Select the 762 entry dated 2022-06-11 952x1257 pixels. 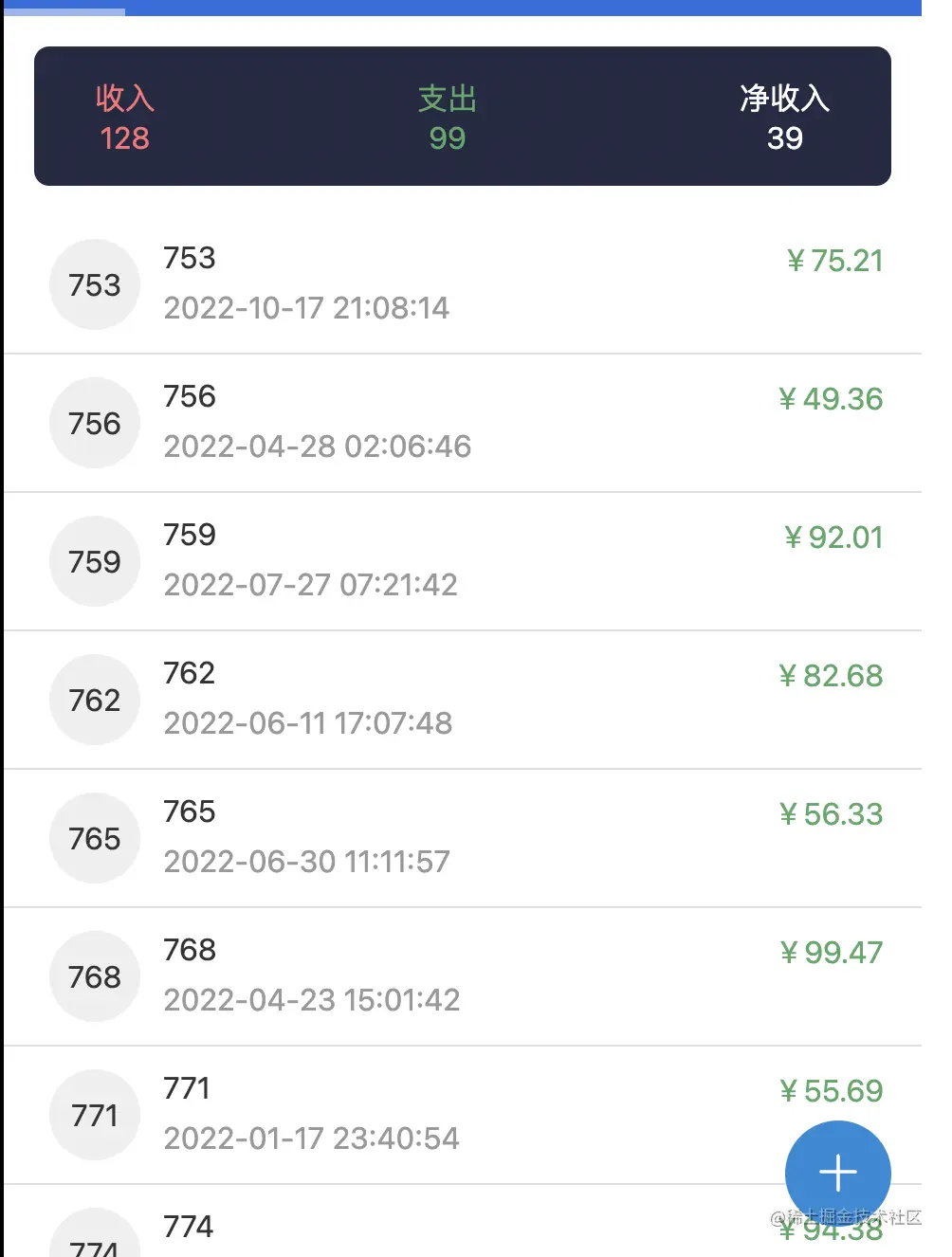tap(463, 699)
